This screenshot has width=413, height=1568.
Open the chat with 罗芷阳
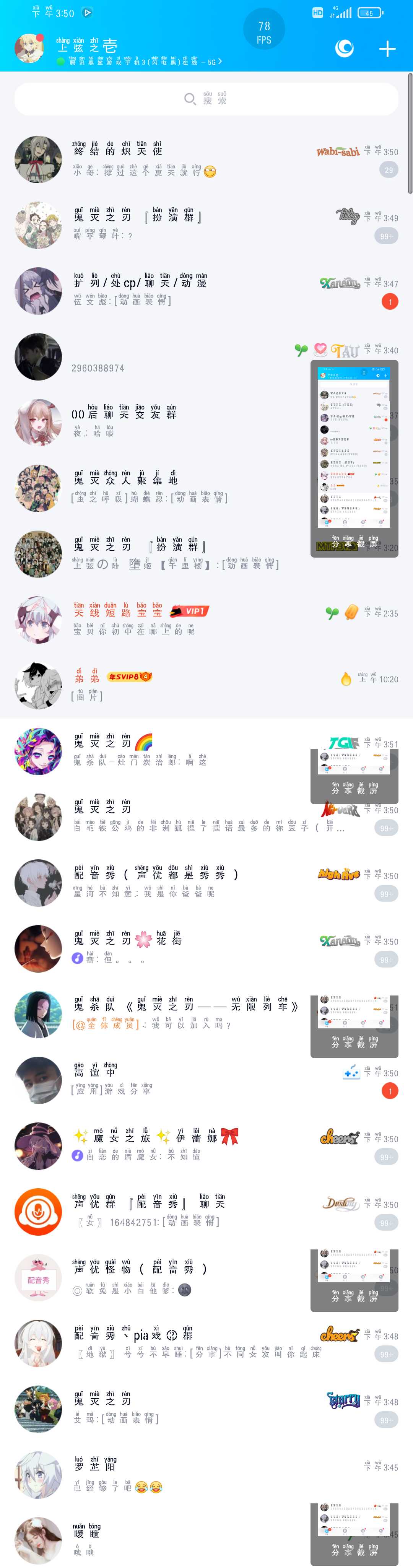tap(182, 1474)
